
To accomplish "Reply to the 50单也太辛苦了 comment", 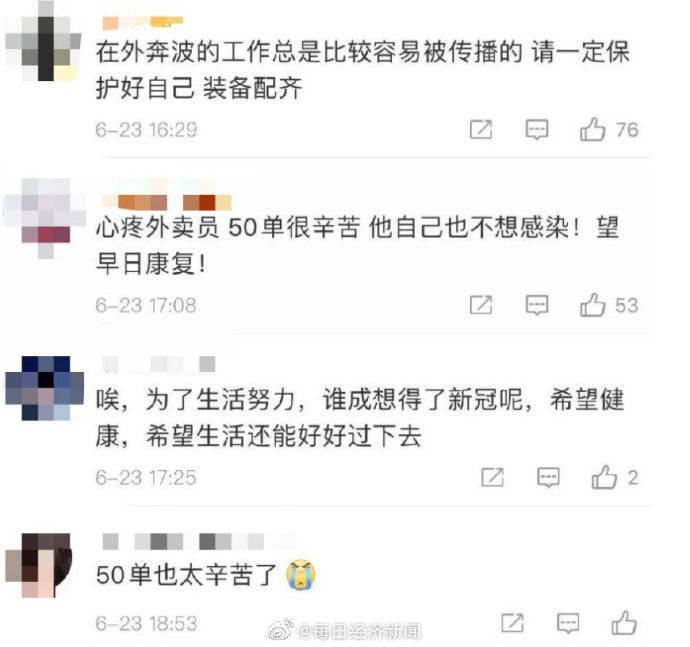I will pos(568,622).
